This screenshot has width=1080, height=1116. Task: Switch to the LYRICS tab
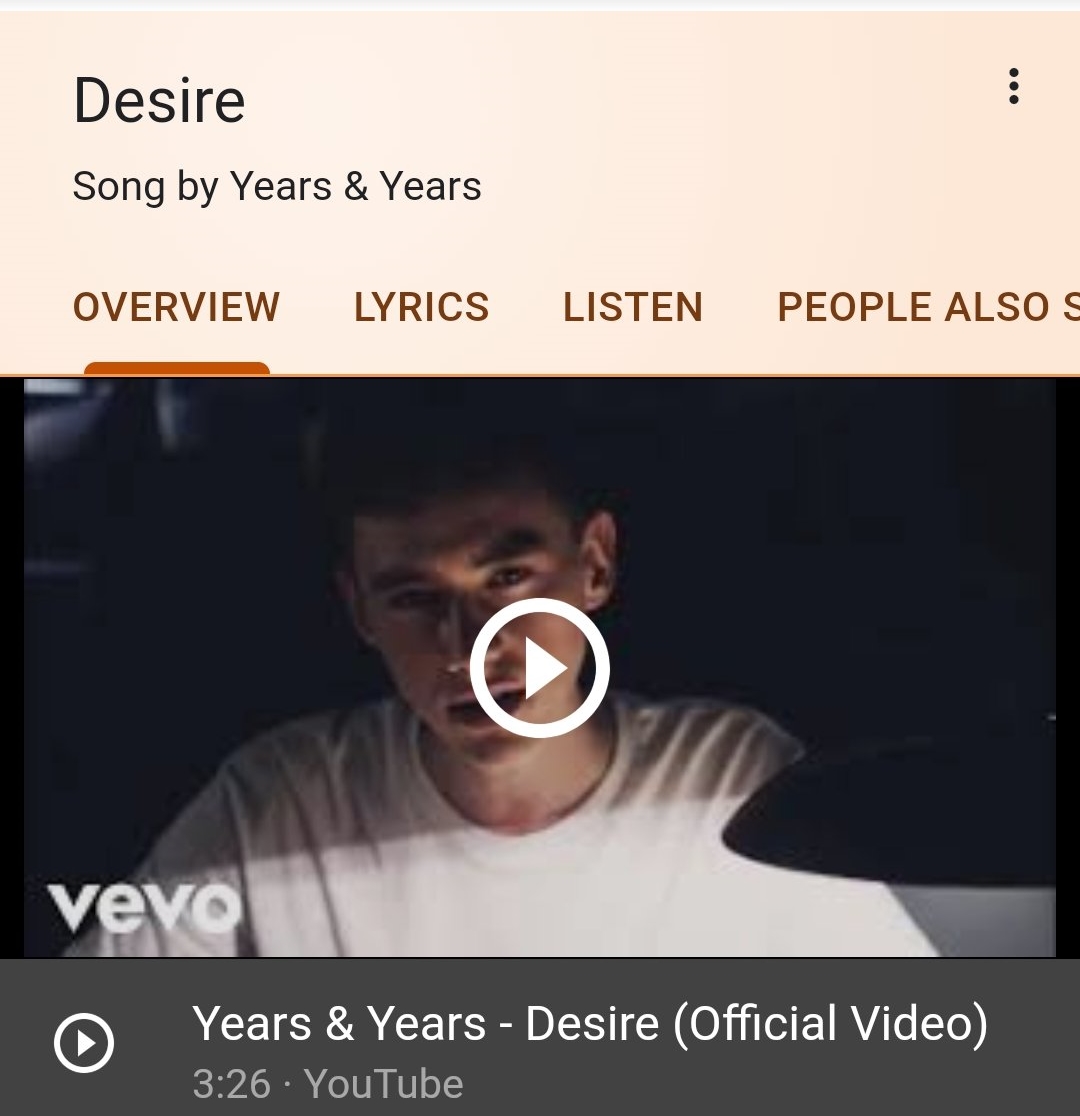tap(420, 307)
